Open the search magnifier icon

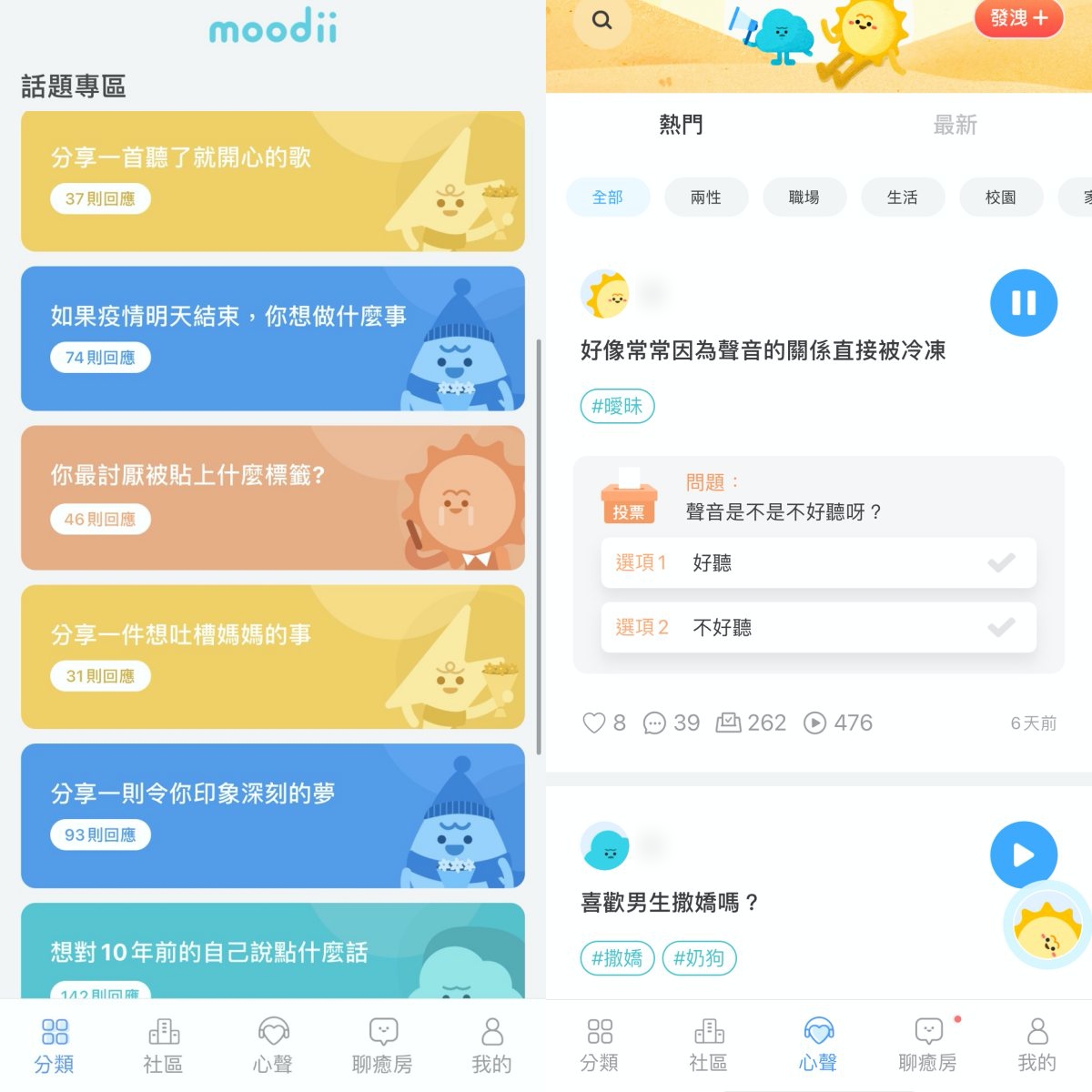pyautogui.click(x=602, y=21)
